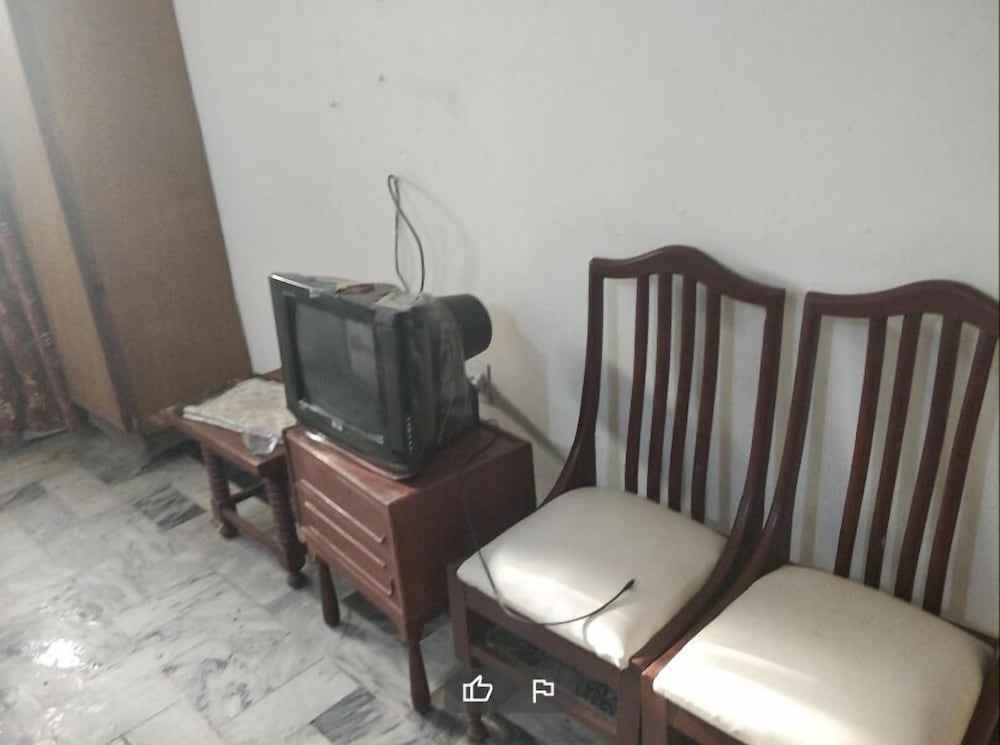
Task: Report this photo with the flag icon
Action: tap(542, 690)
